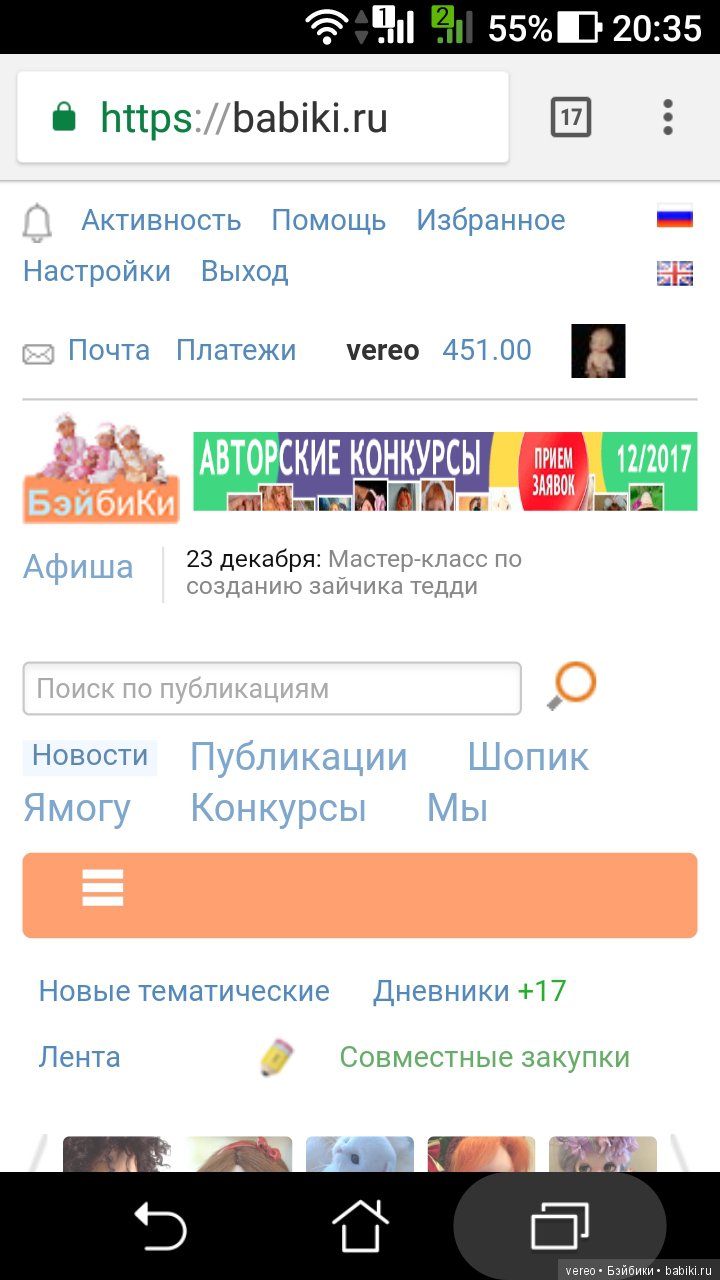720x1280 pixels.
Task: Log out via Выход
Action: click(x=244, y=271)
